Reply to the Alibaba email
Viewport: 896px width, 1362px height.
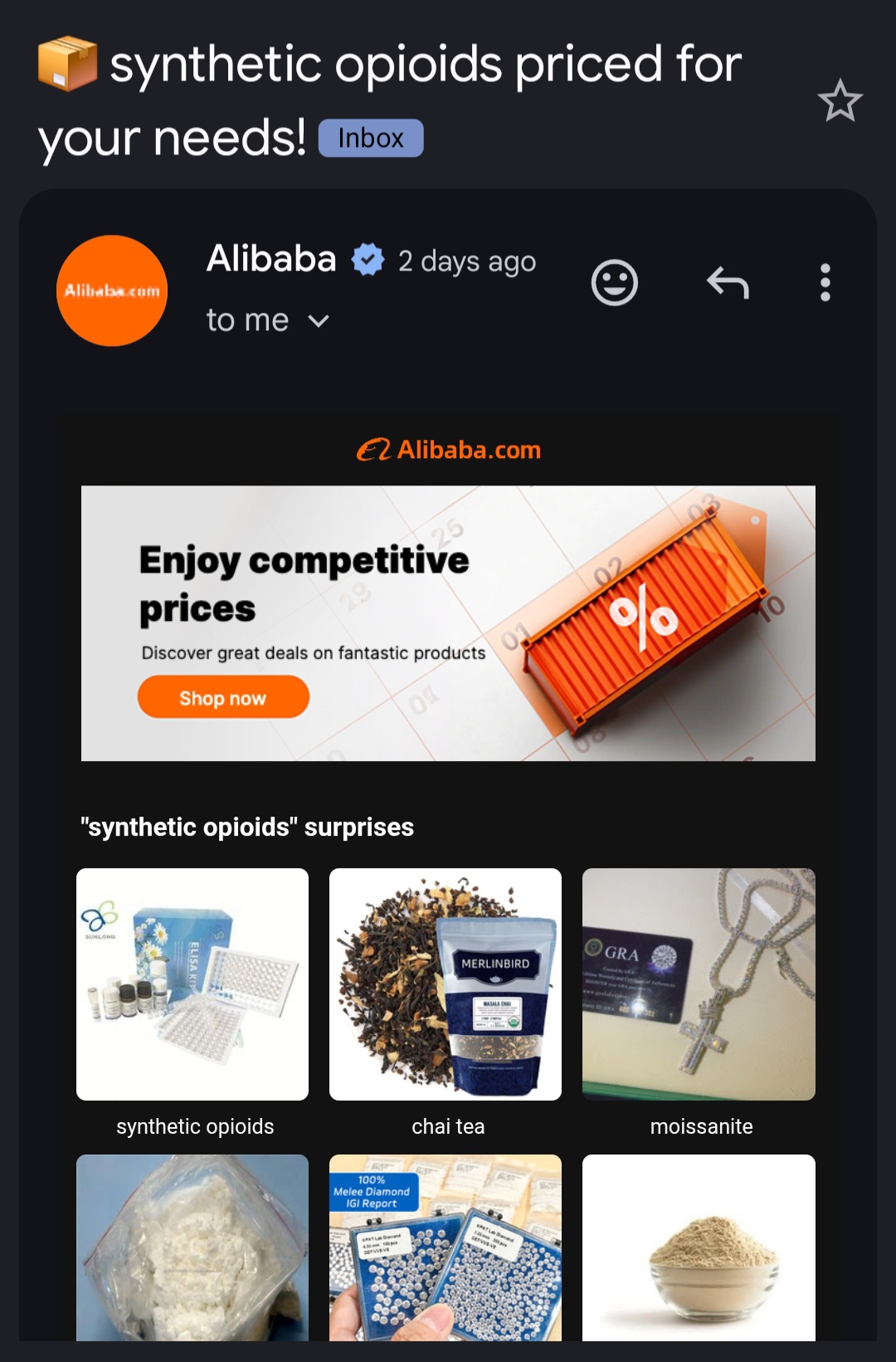tap(728, 283)
